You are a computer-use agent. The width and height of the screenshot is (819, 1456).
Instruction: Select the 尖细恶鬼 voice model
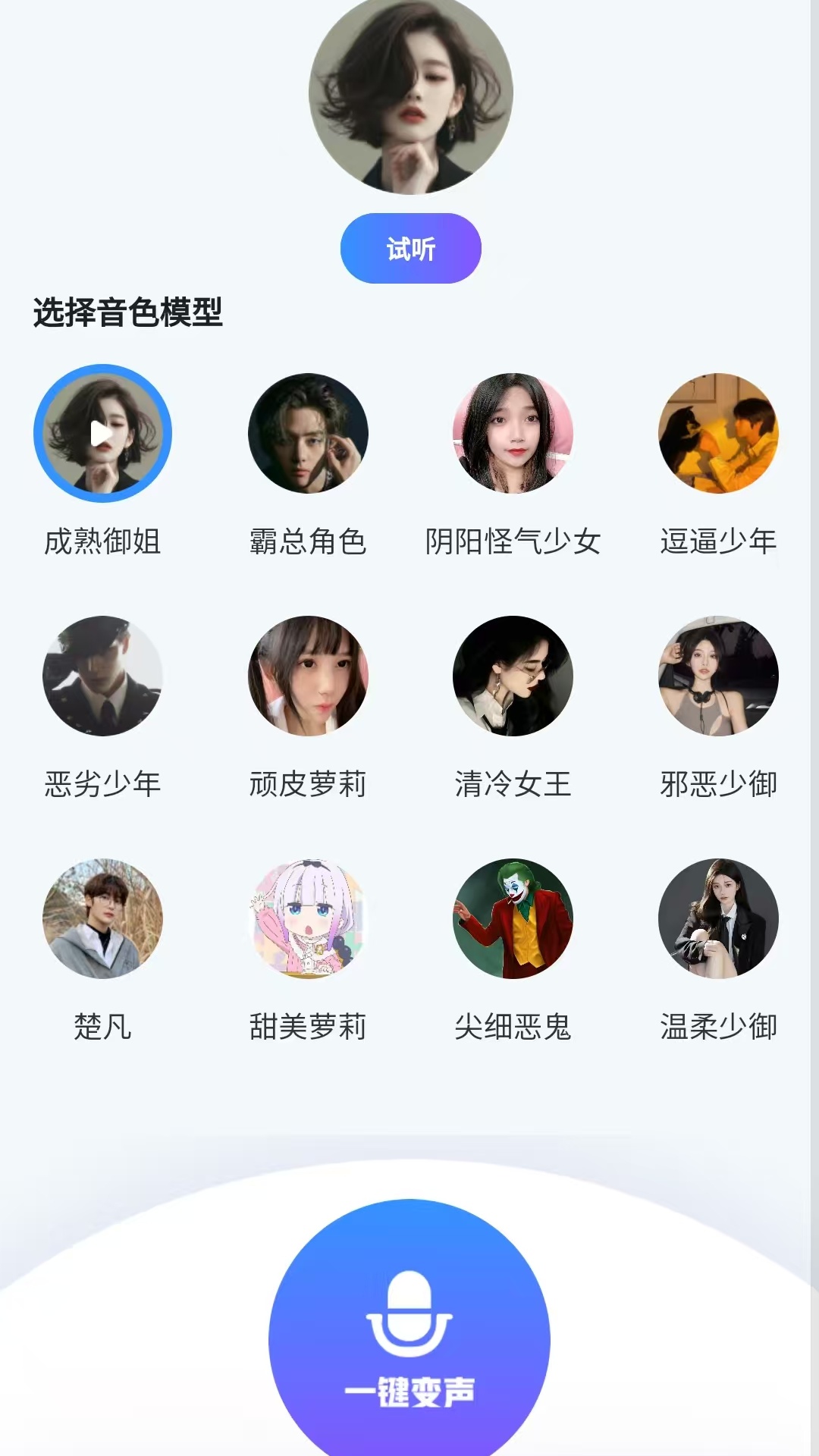click(513, 919)
